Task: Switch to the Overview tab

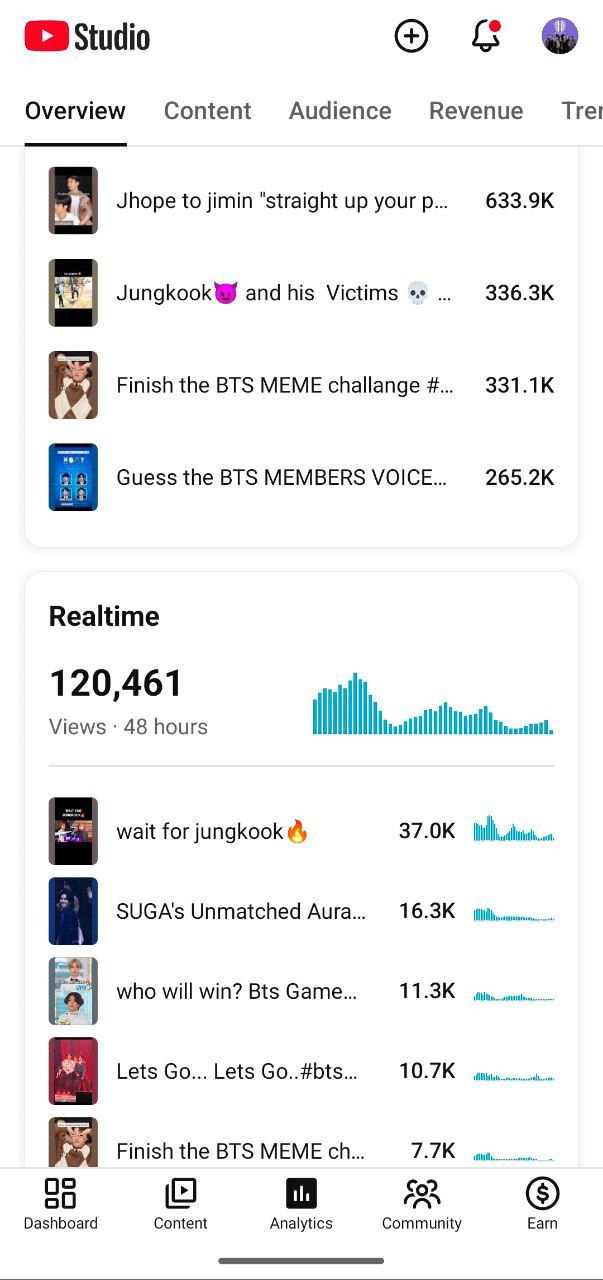Action: point(76,111)
